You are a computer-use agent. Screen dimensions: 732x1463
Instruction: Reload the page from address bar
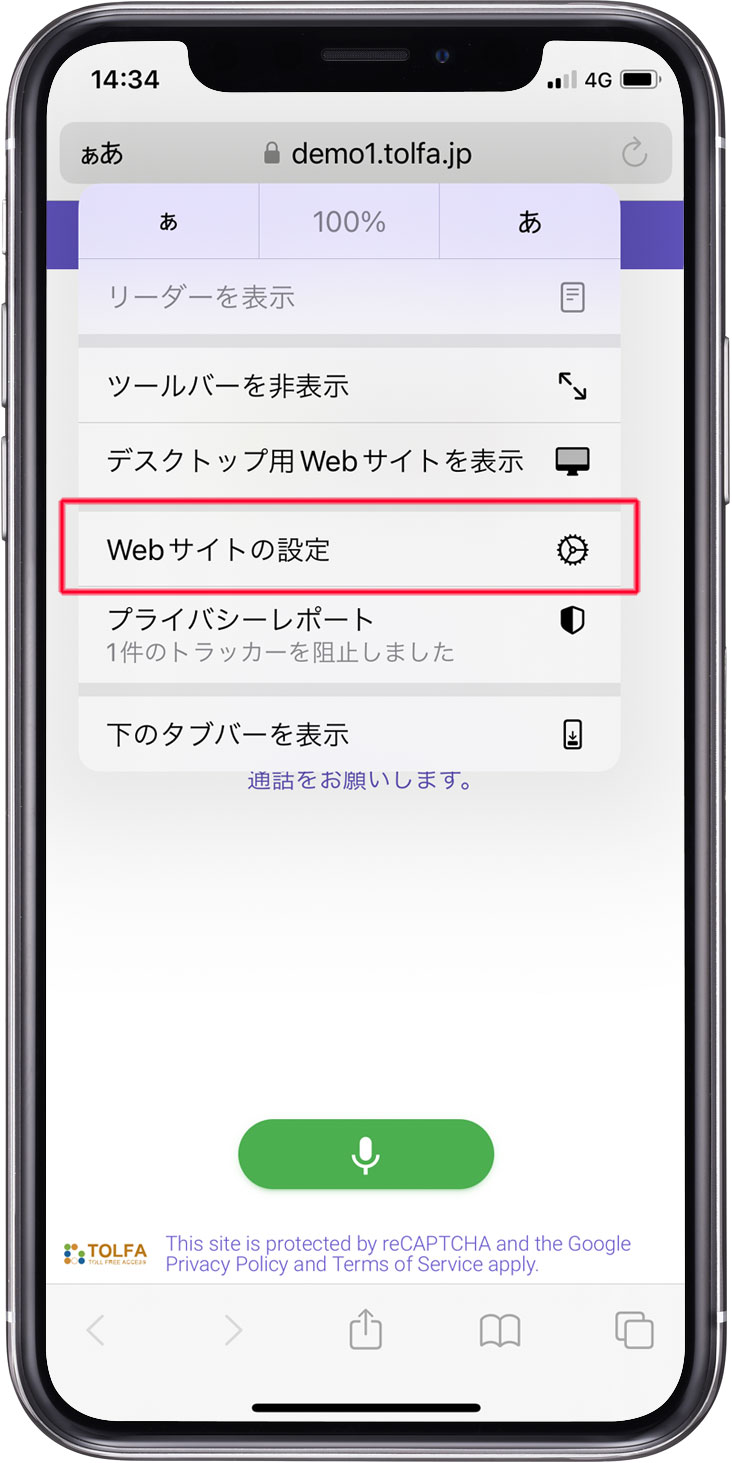tap(634, 154)
